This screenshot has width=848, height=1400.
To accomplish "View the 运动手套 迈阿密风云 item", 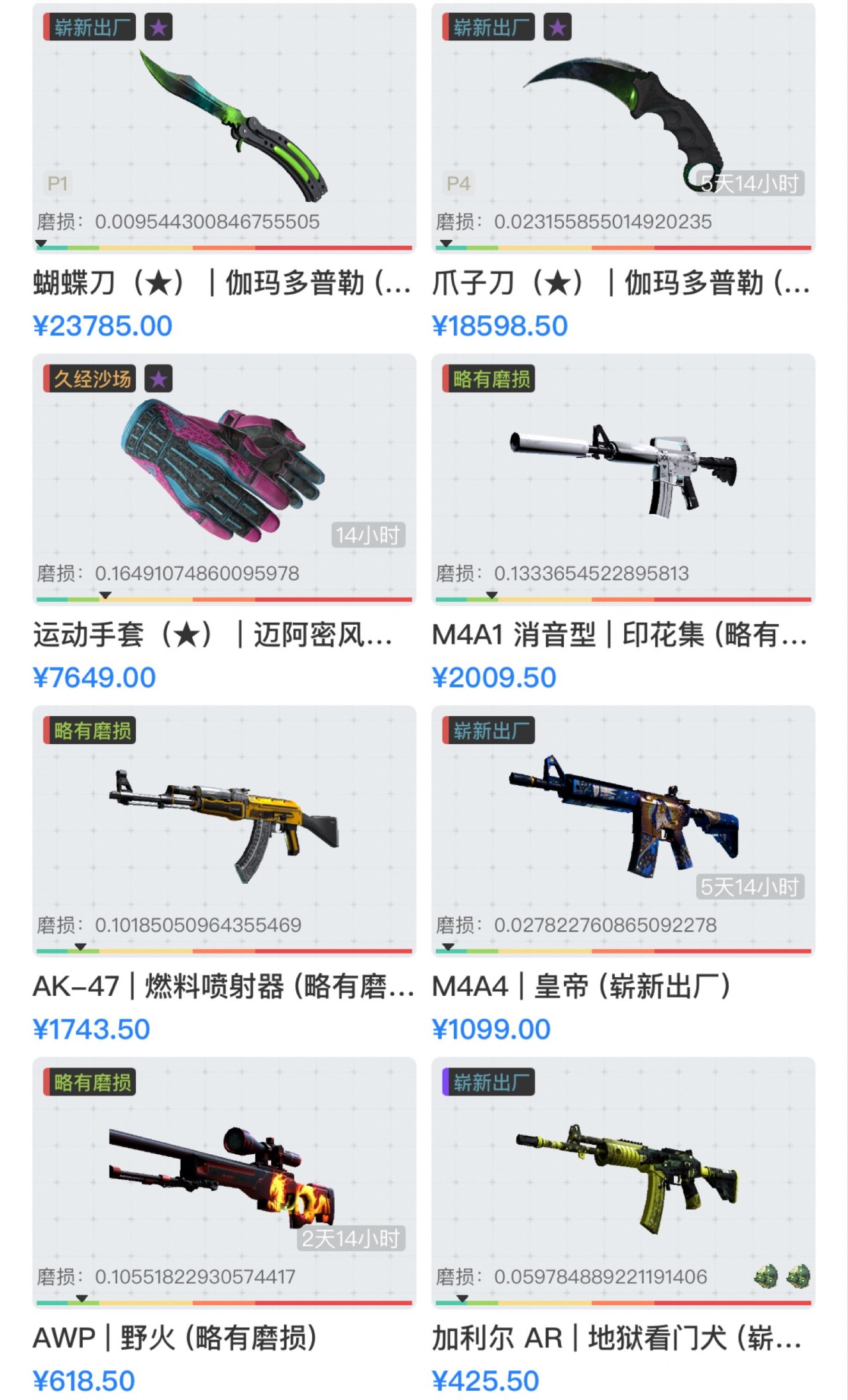I will 224,477.
